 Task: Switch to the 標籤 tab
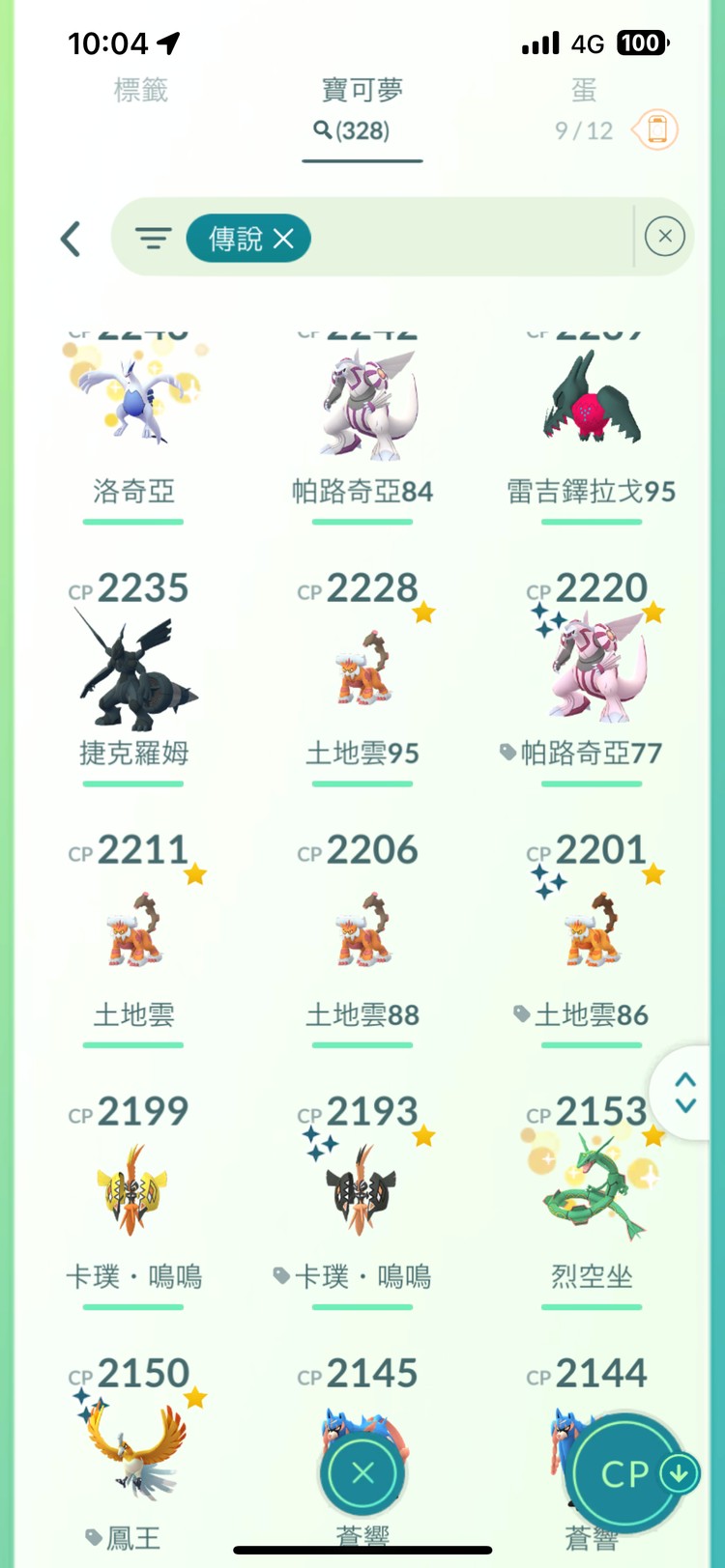point(140,92)
